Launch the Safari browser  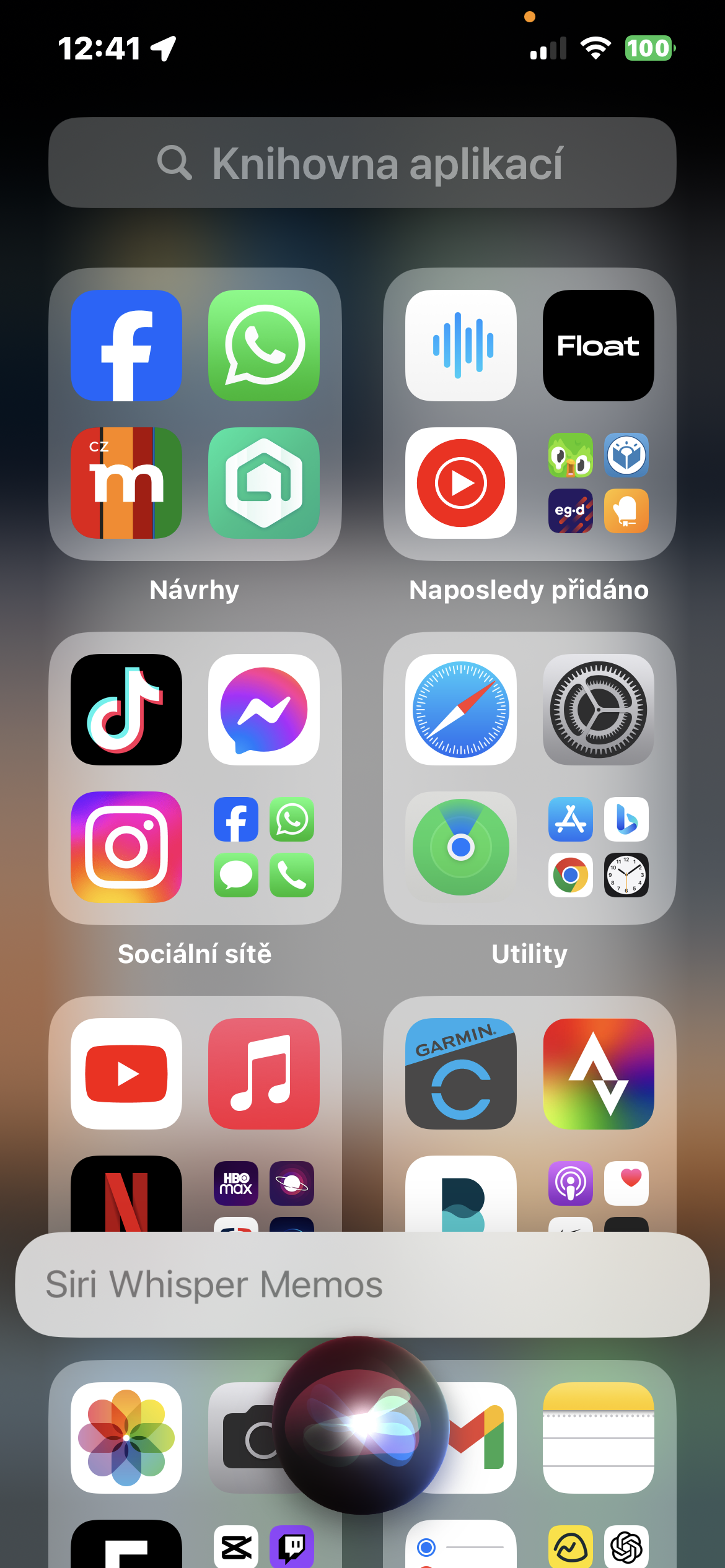coord(460,710)
